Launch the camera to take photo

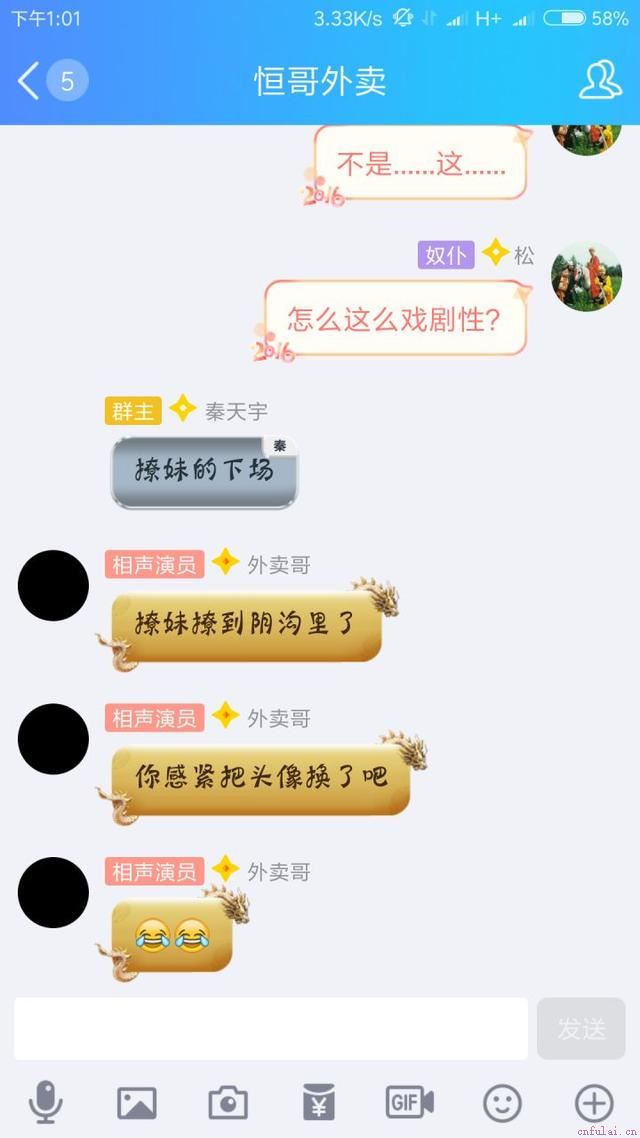[228, 1103]
